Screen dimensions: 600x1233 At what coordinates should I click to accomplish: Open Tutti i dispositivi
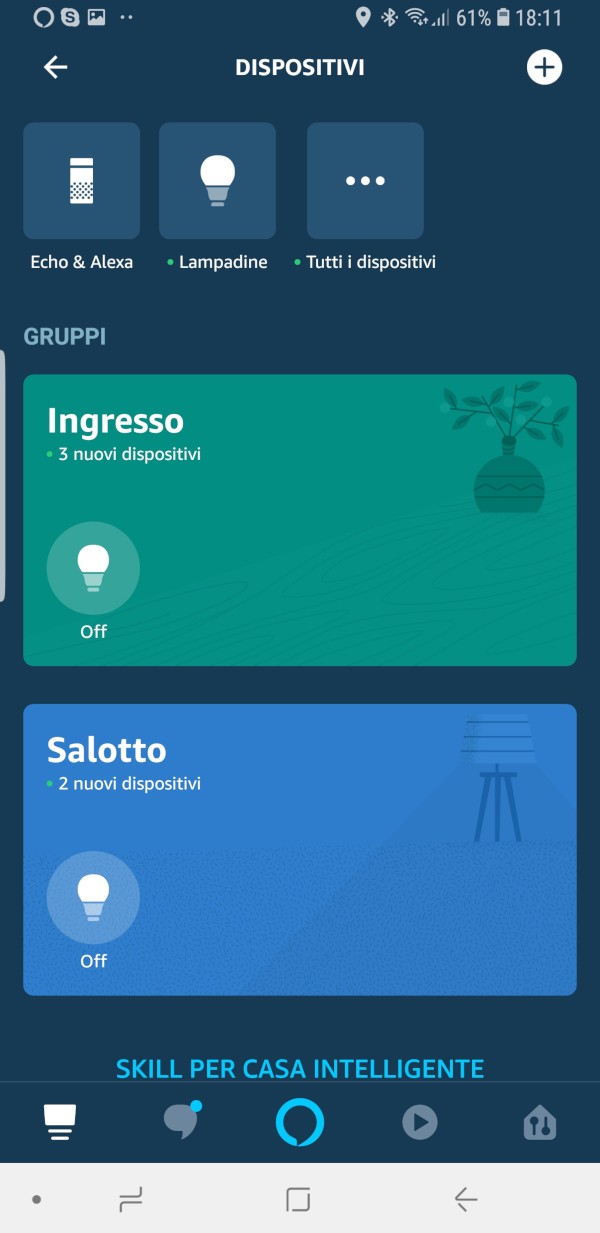tap(365, 181)
